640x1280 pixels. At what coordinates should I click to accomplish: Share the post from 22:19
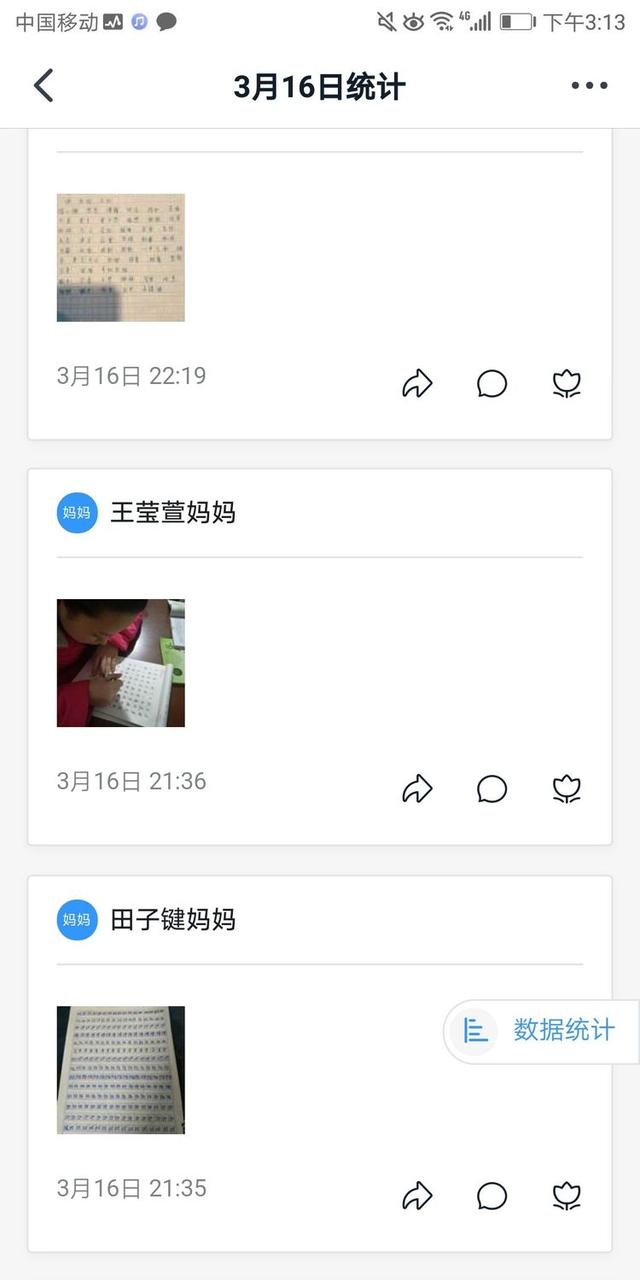(x=417, y=383)
